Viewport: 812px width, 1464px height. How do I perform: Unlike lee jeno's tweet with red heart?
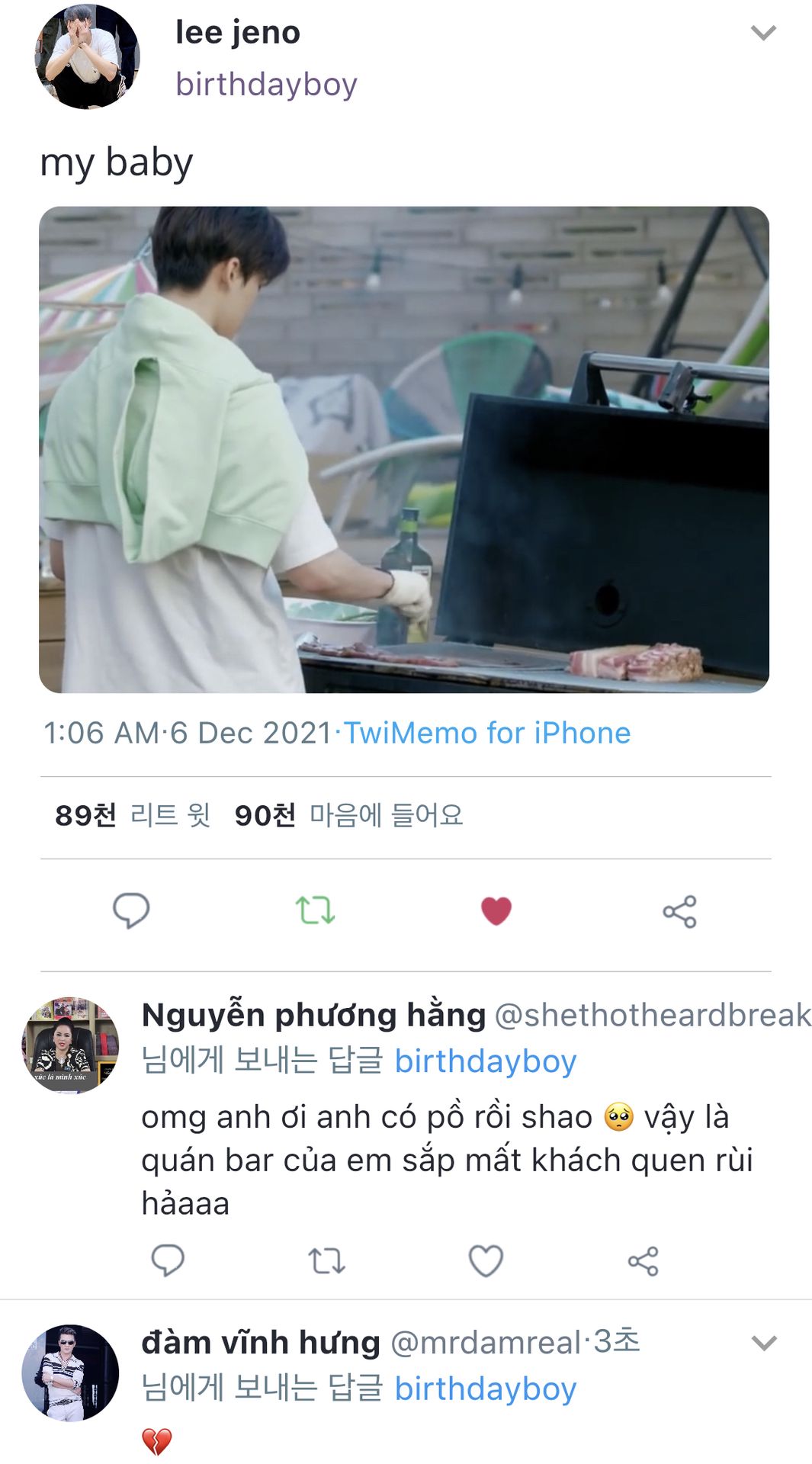click(x=496, y=910)
